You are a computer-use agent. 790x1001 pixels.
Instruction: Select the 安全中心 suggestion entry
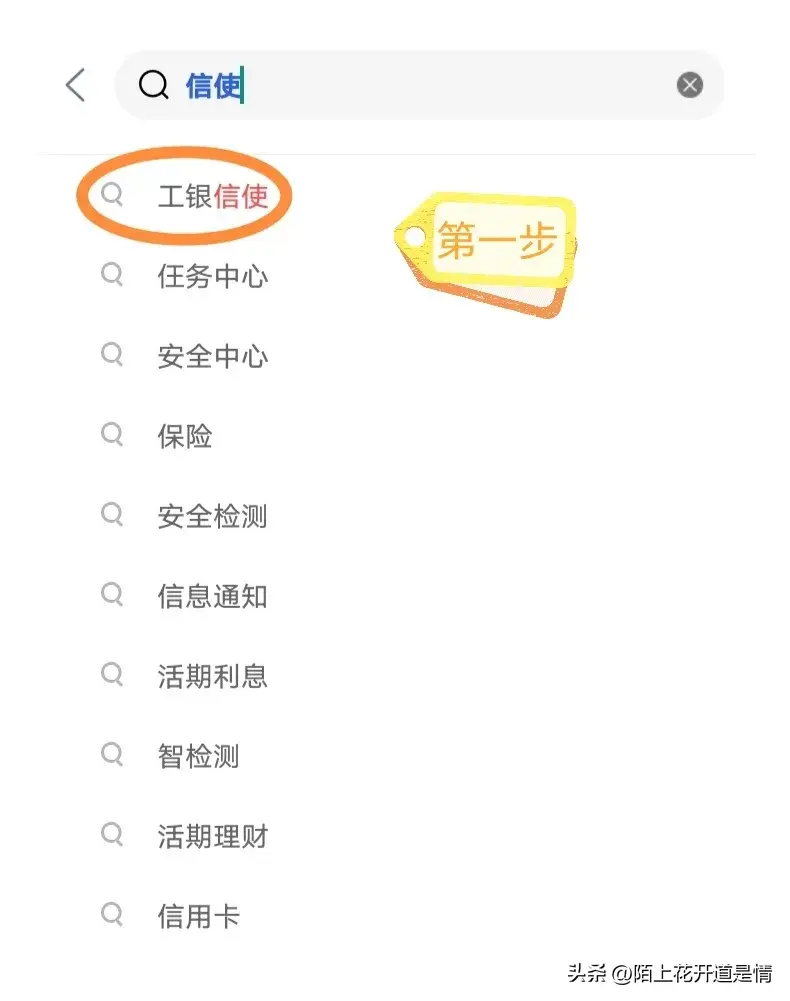[x=212, y=356]
